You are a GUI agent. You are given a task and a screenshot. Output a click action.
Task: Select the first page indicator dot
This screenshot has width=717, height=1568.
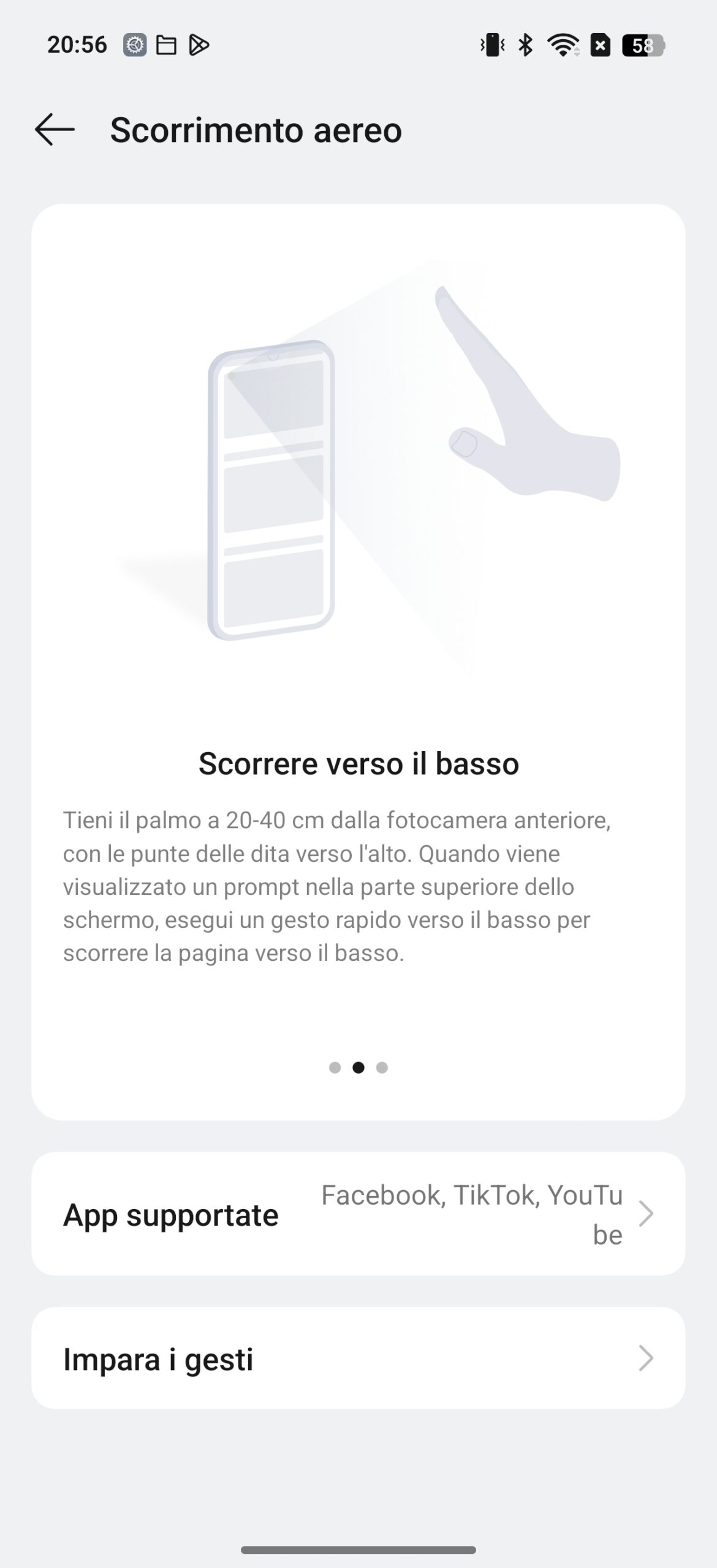pyautogui.click(x=335, y=1068)
